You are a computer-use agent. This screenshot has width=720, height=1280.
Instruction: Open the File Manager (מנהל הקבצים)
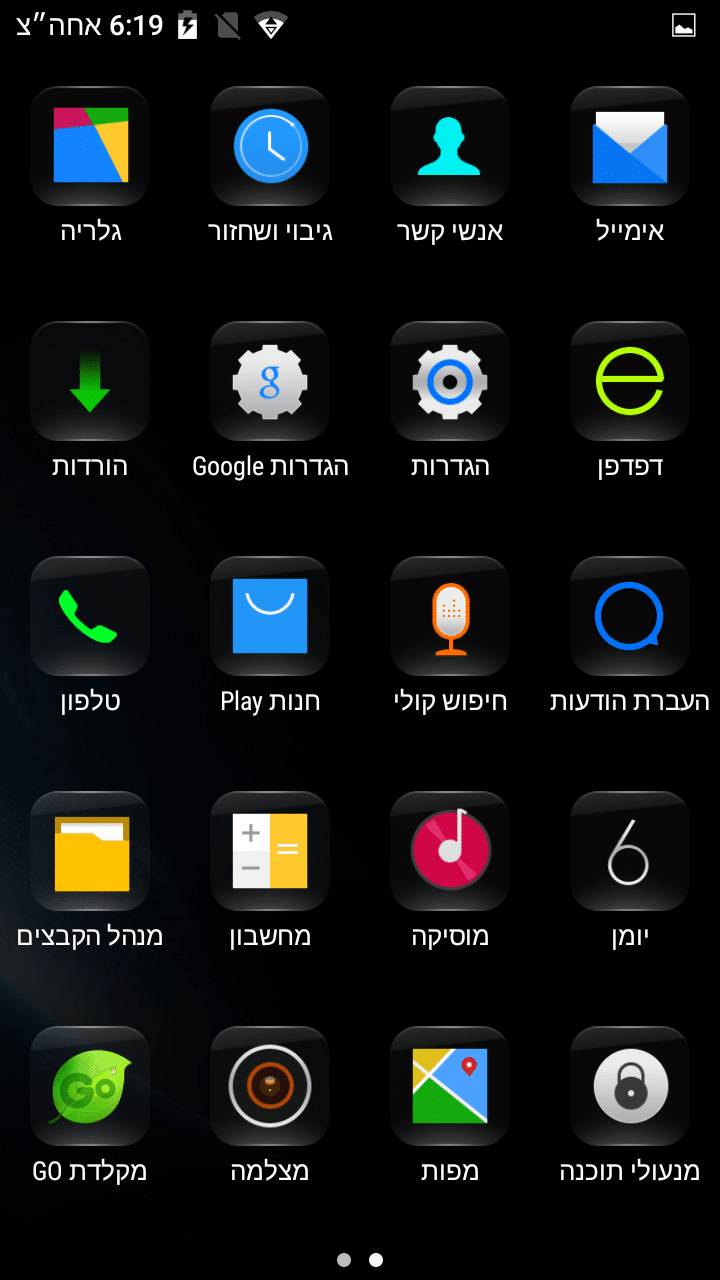coord(90,851)
